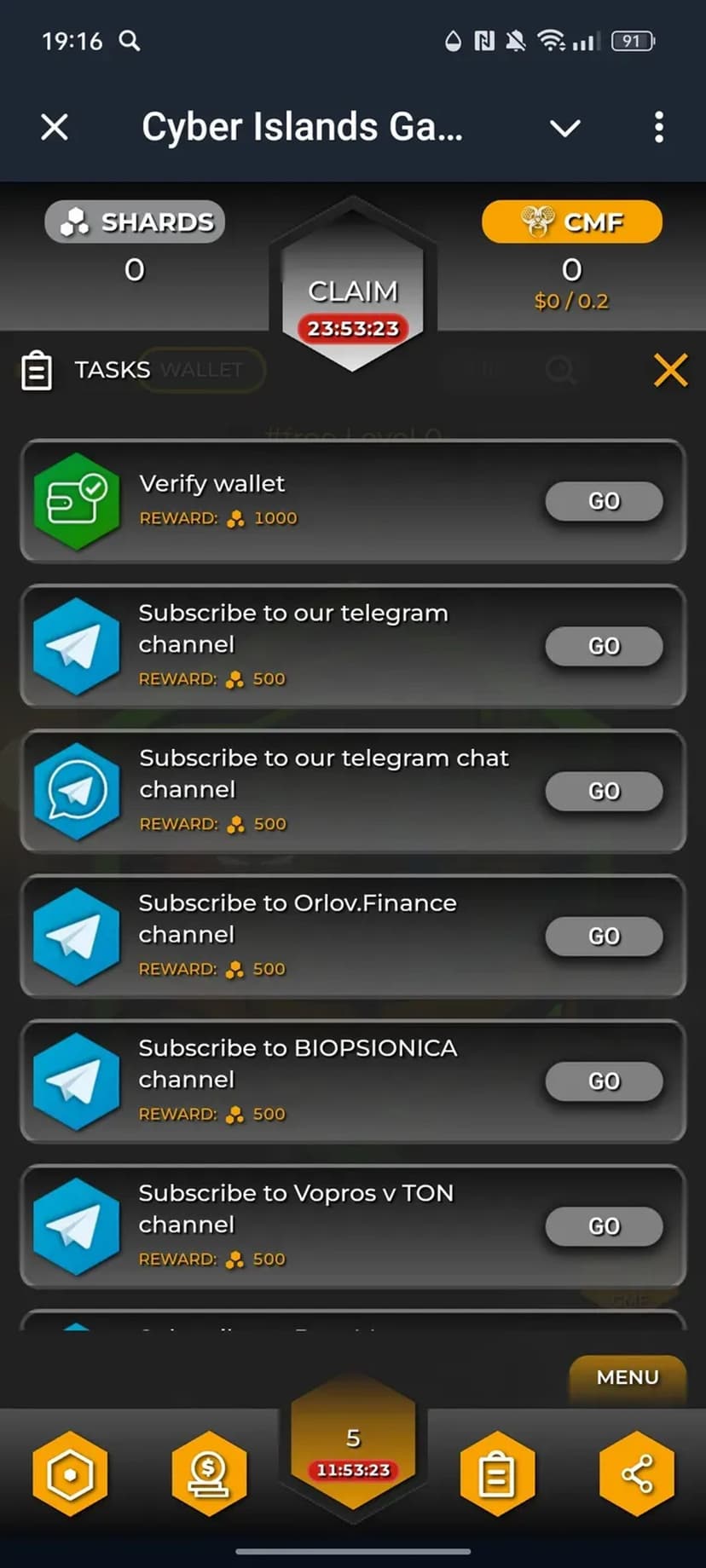Tap GO for Vopros v TON channel

tap(604, 1225)
